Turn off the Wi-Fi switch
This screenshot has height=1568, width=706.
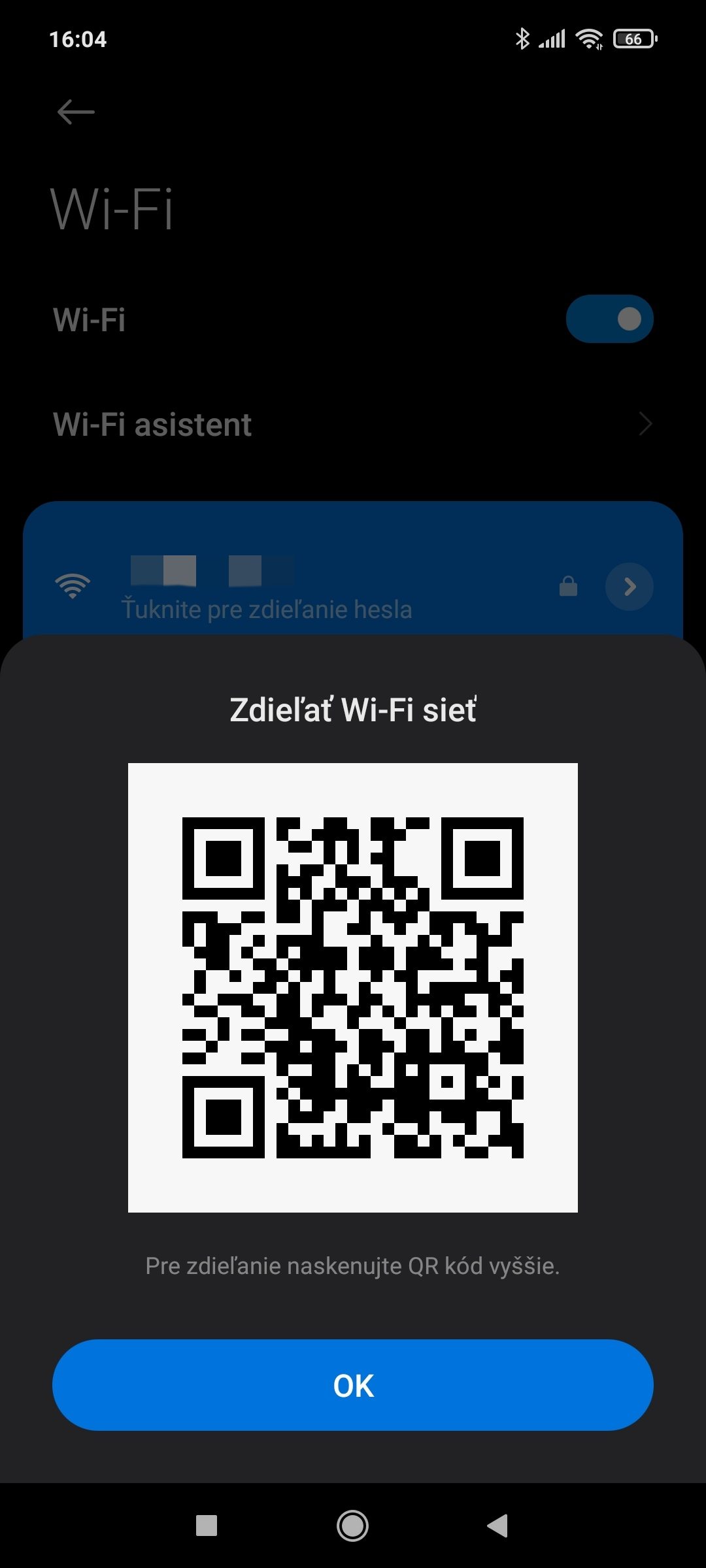pyautogui.click(x=609, y=319)
